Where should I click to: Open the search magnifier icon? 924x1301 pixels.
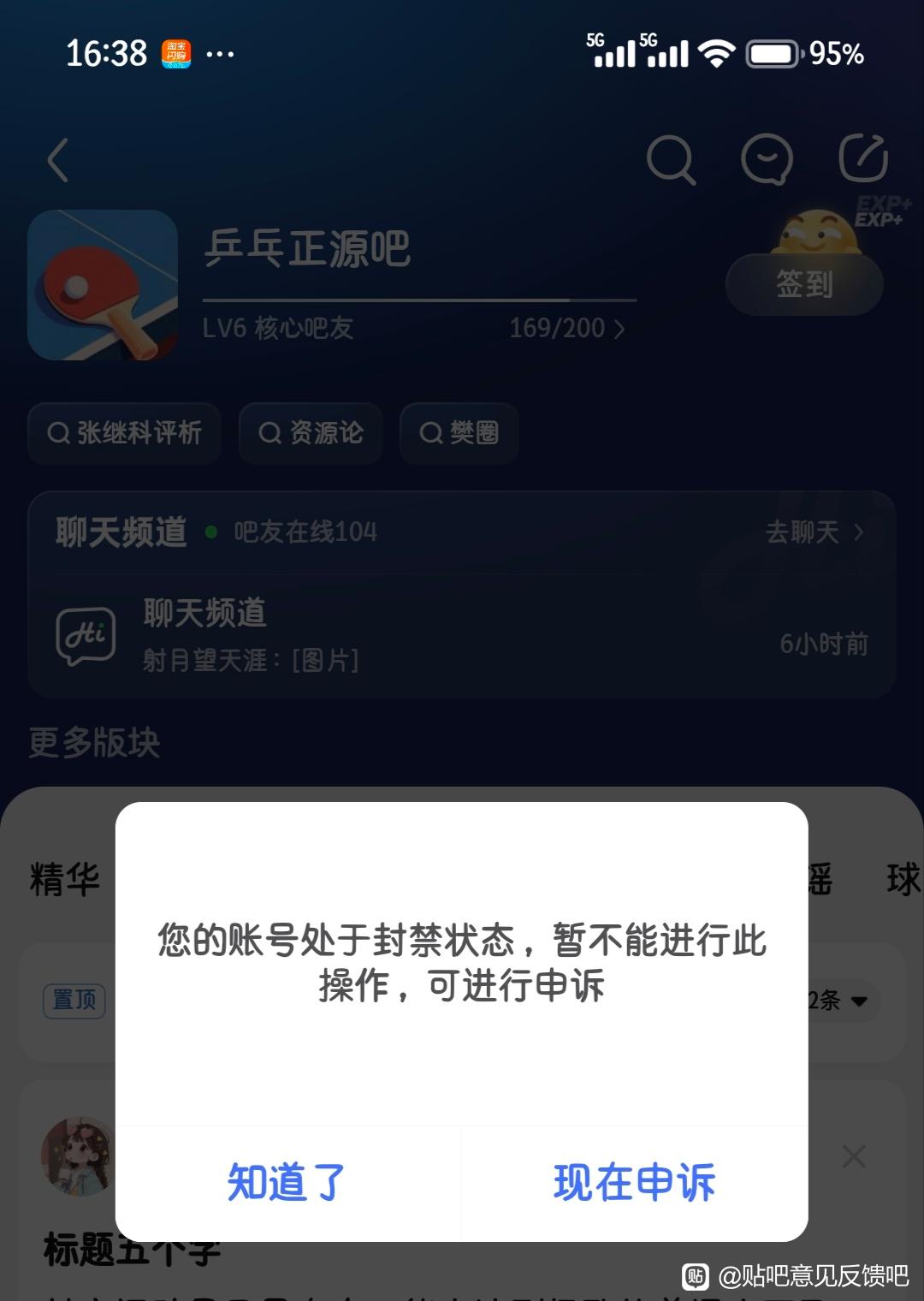671,159
